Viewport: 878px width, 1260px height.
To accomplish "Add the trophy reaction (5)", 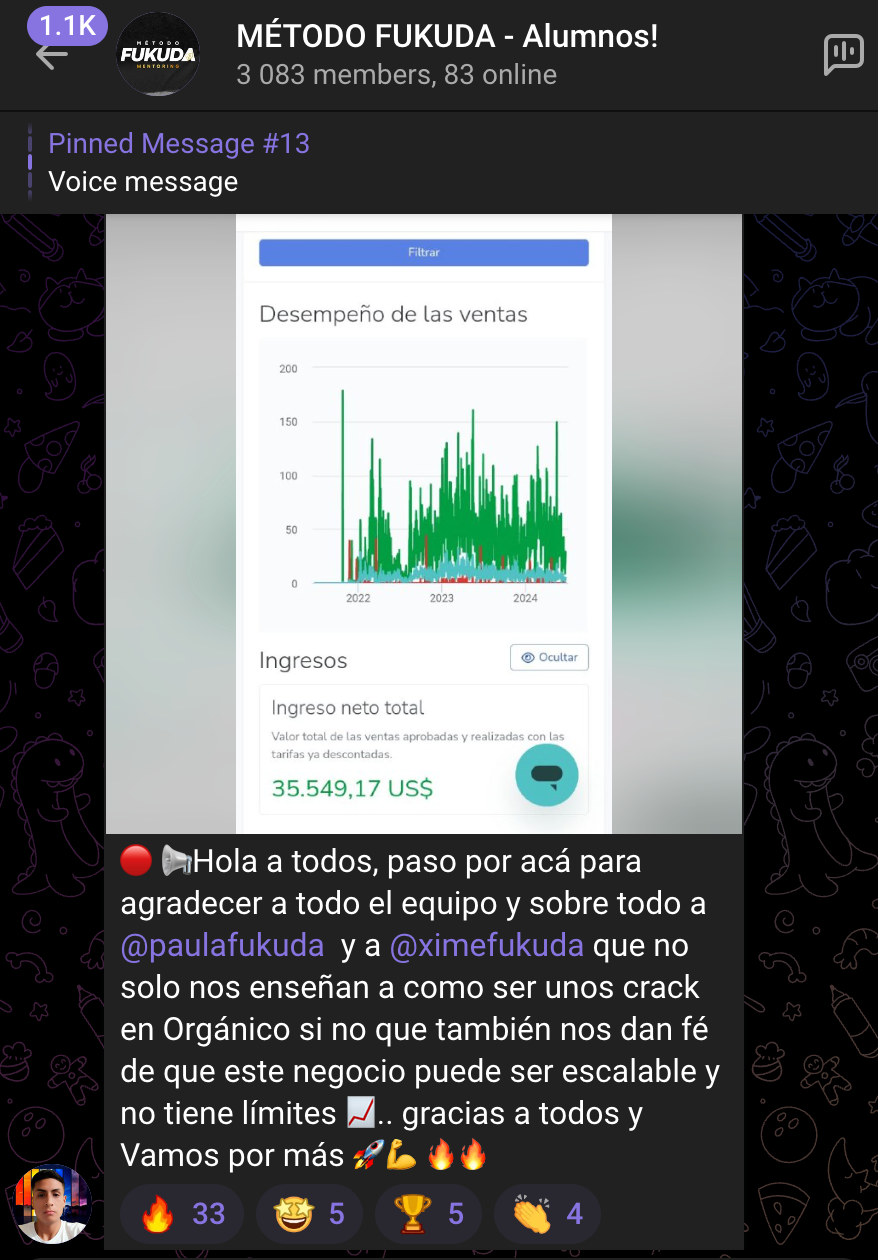I will click(428, 1214).
